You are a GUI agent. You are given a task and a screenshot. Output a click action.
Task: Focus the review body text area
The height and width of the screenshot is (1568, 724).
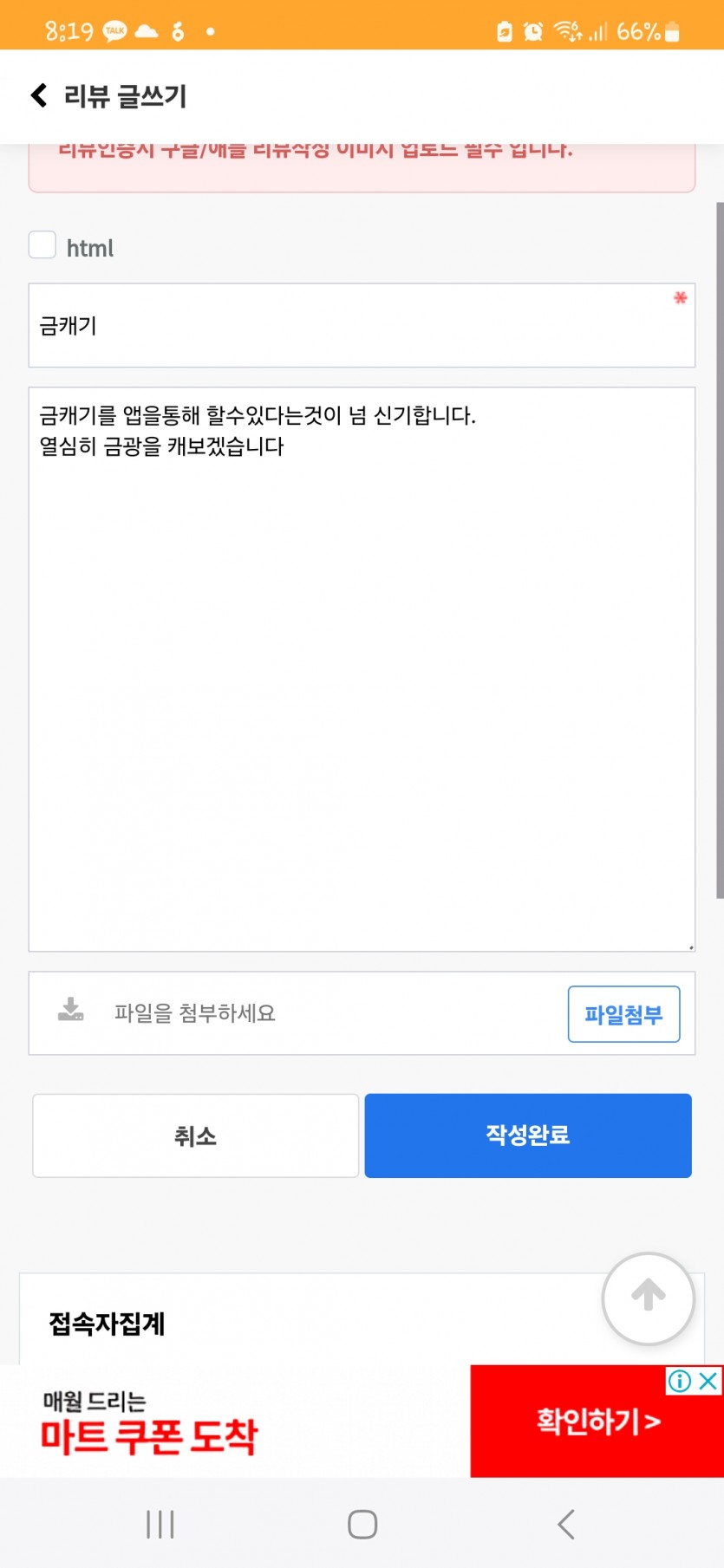pyautogui.click(x=362, y=669)
